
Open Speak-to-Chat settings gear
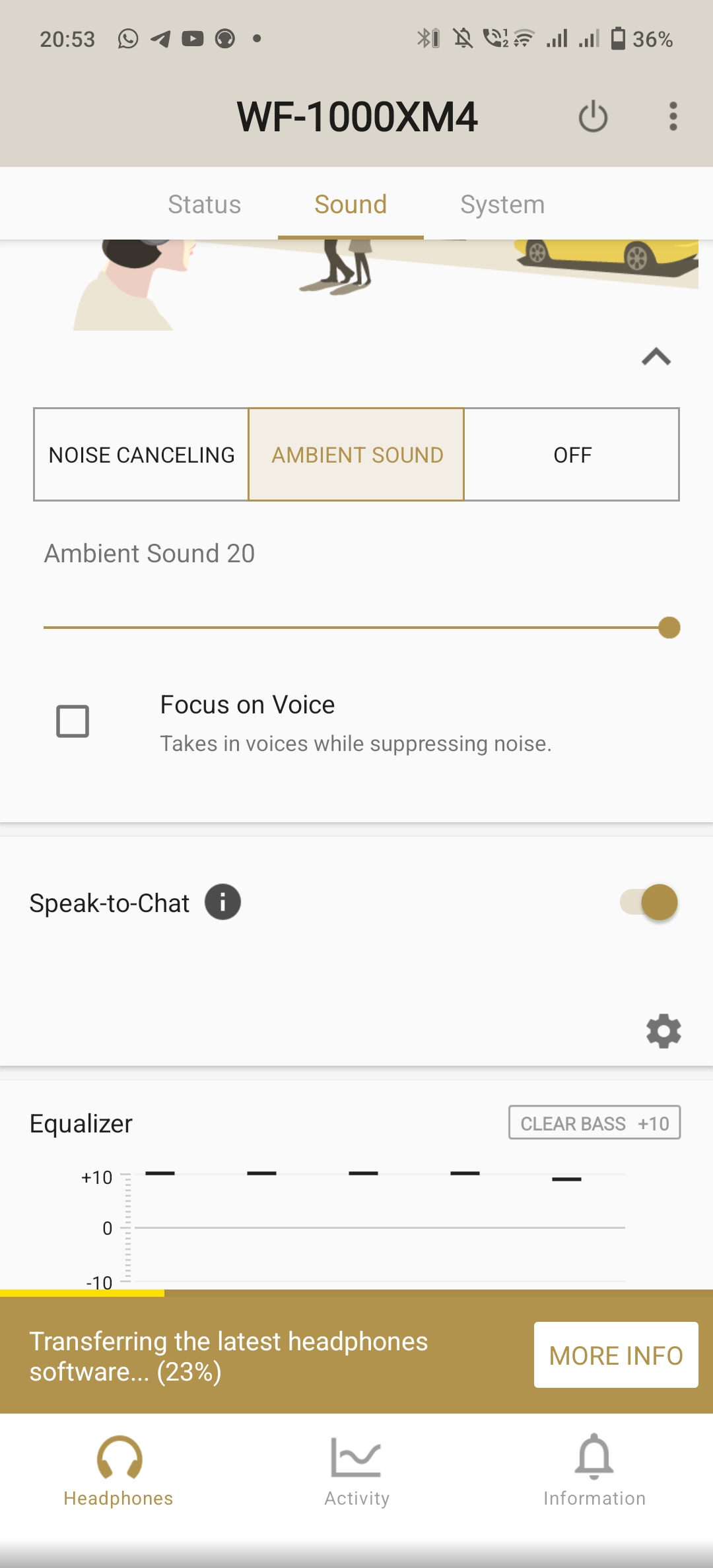click(663, 1031)
